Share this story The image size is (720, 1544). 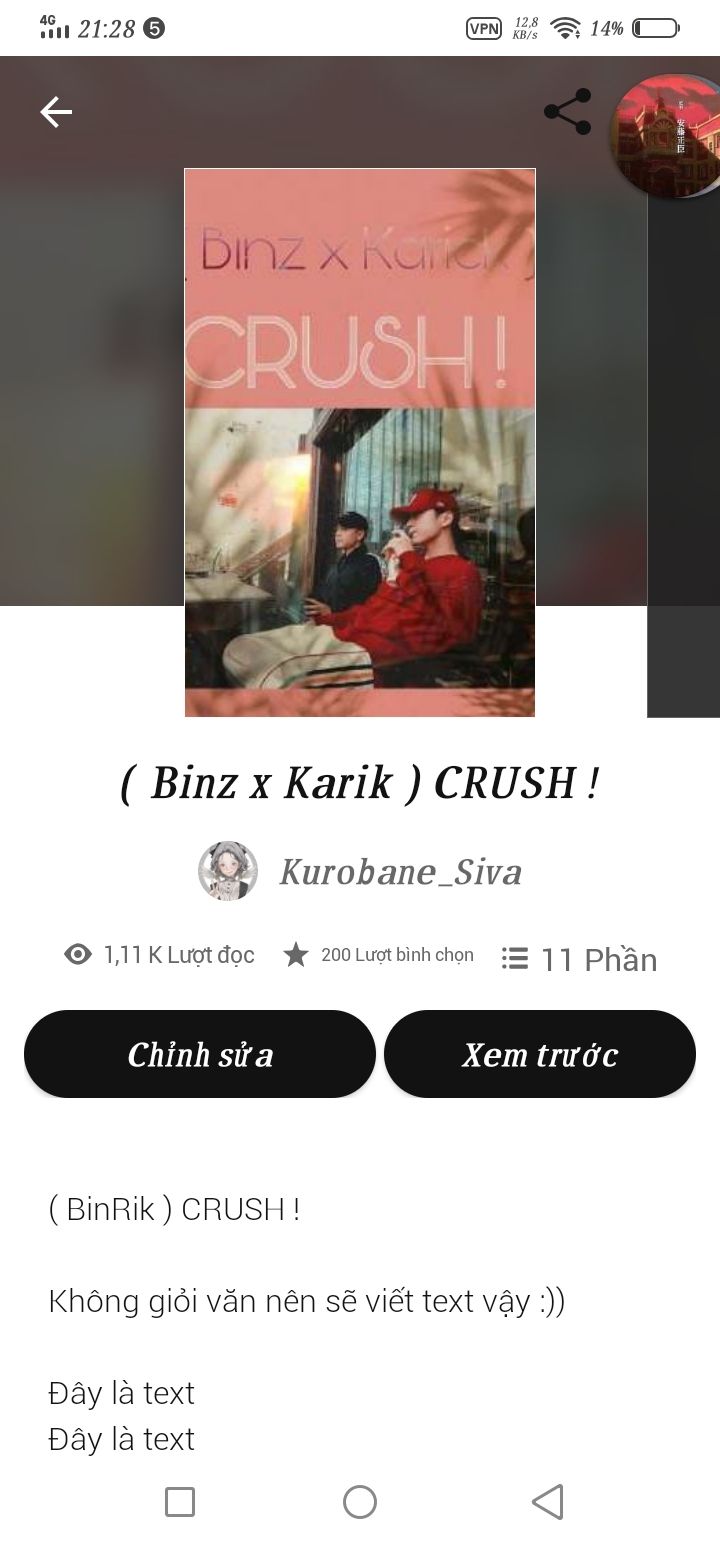[x=567, y=112]
